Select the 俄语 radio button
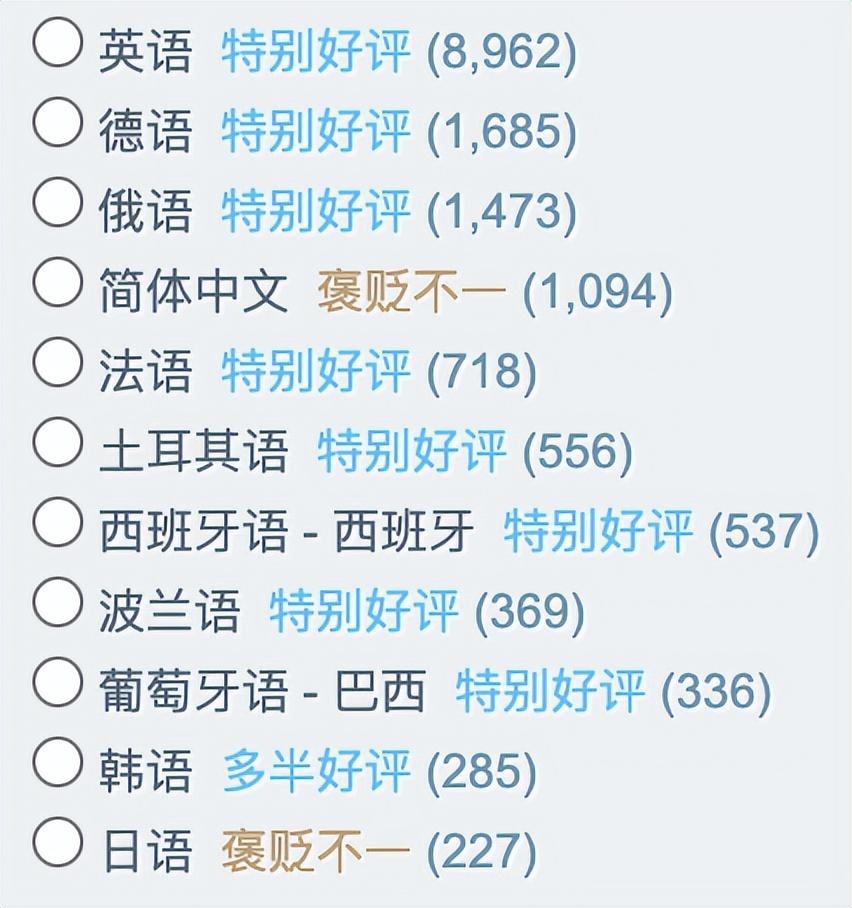852x908 pixels. pos(57,204)
